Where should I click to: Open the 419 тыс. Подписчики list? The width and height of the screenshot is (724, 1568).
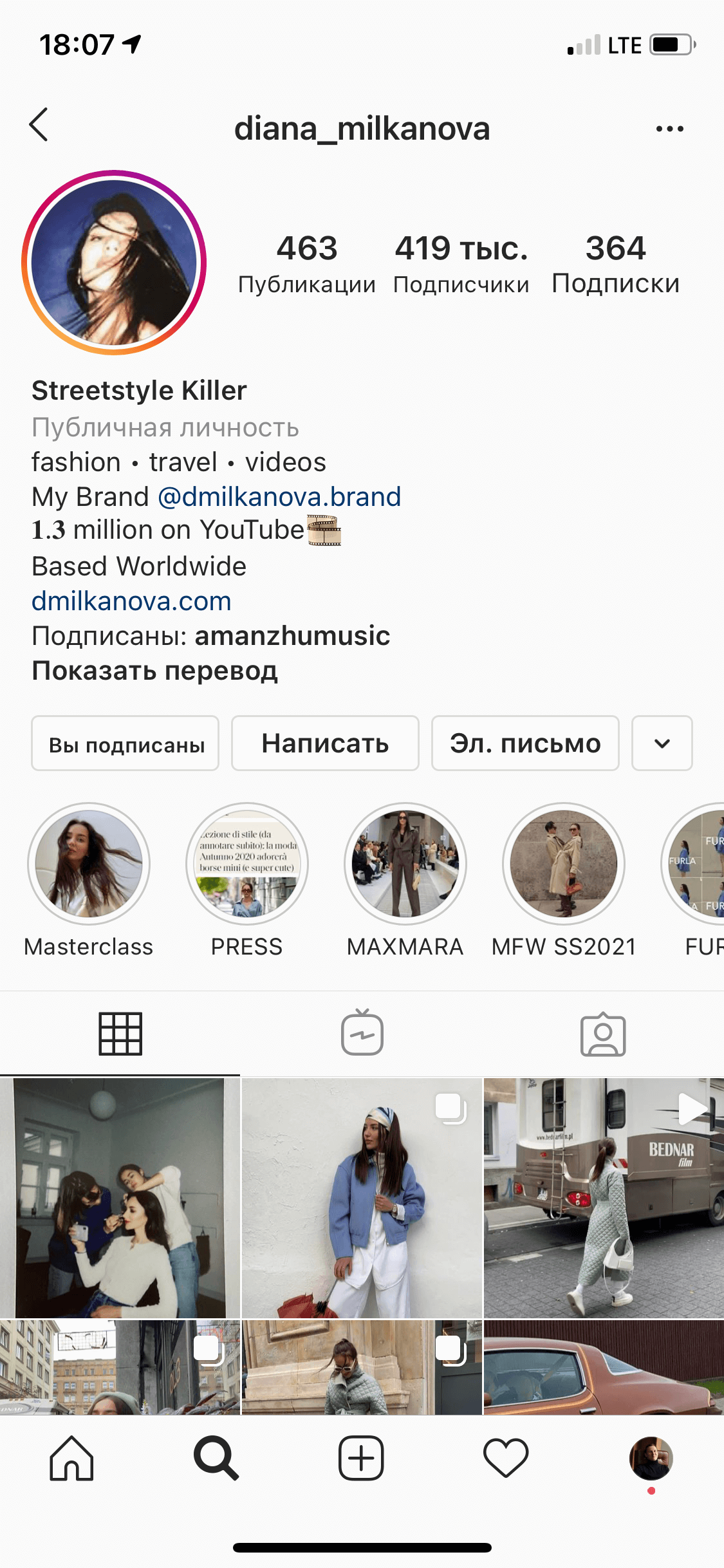461,264
